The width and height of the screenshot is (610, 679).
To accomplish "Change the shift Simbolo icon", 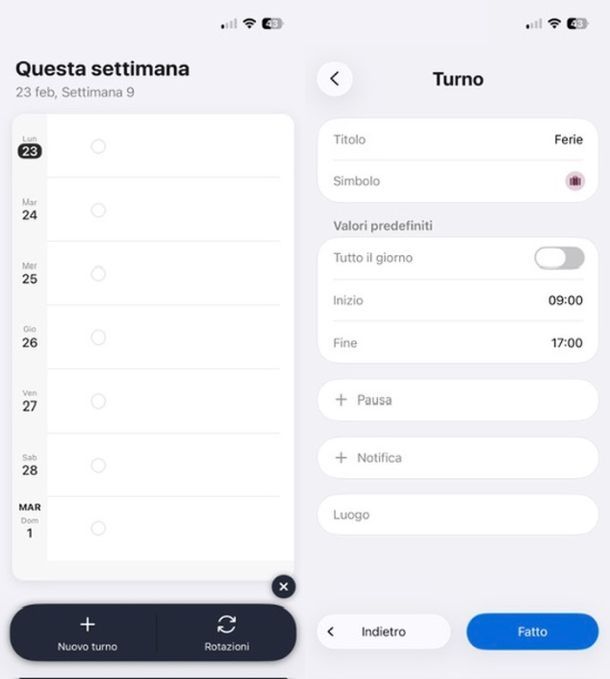I will coord(574,181).
